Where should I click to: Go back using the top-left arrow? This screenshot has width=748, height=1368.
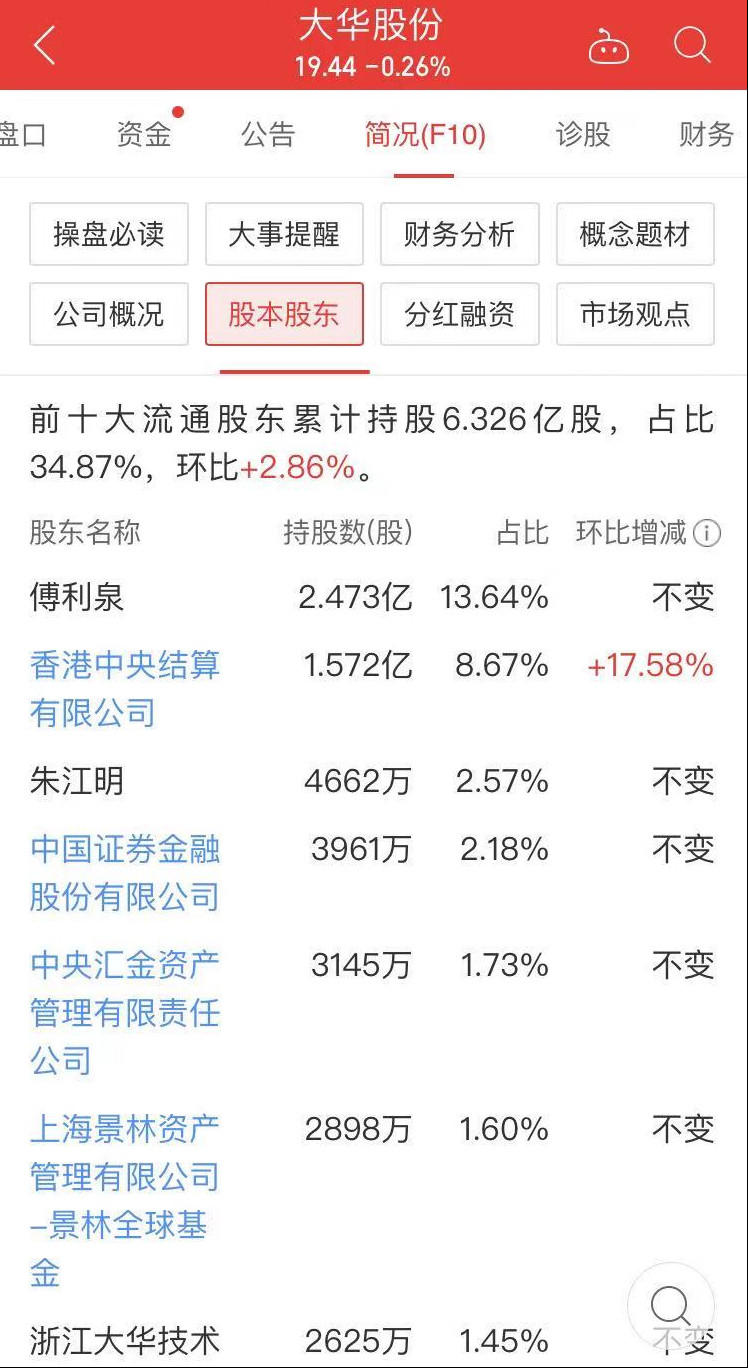[44, 45]
